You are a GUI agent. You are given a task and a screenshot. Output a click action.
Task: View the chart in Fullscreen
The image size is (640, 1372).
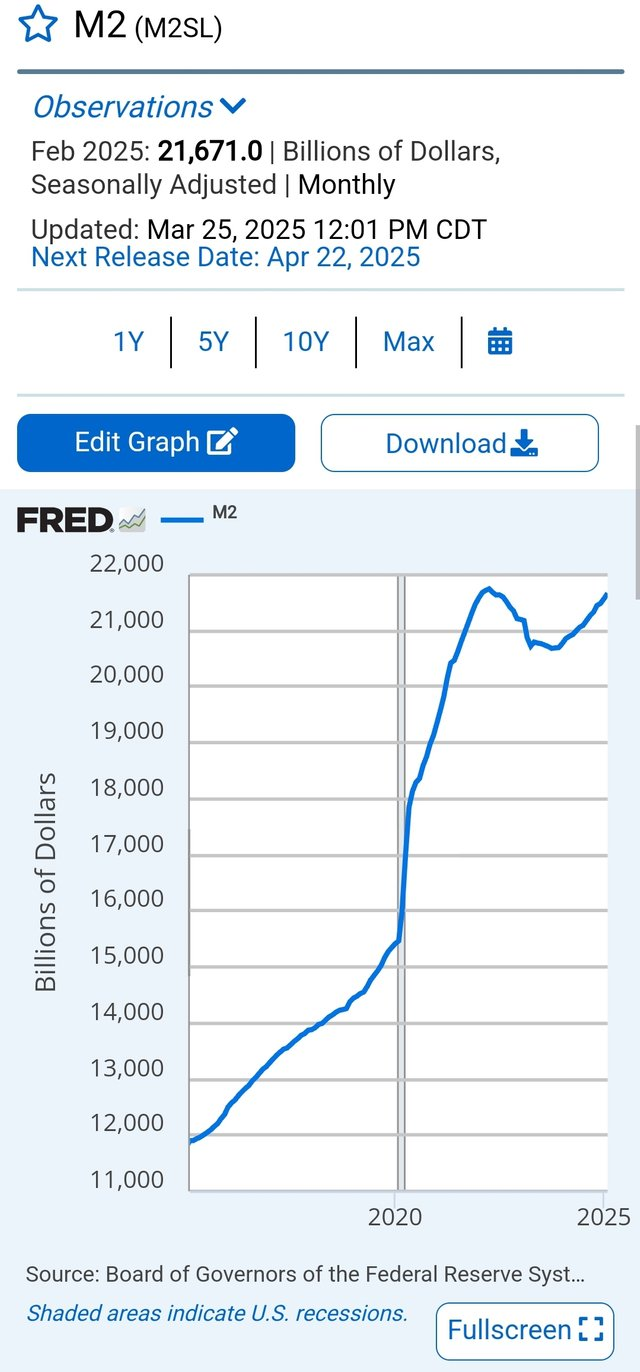525,1330
